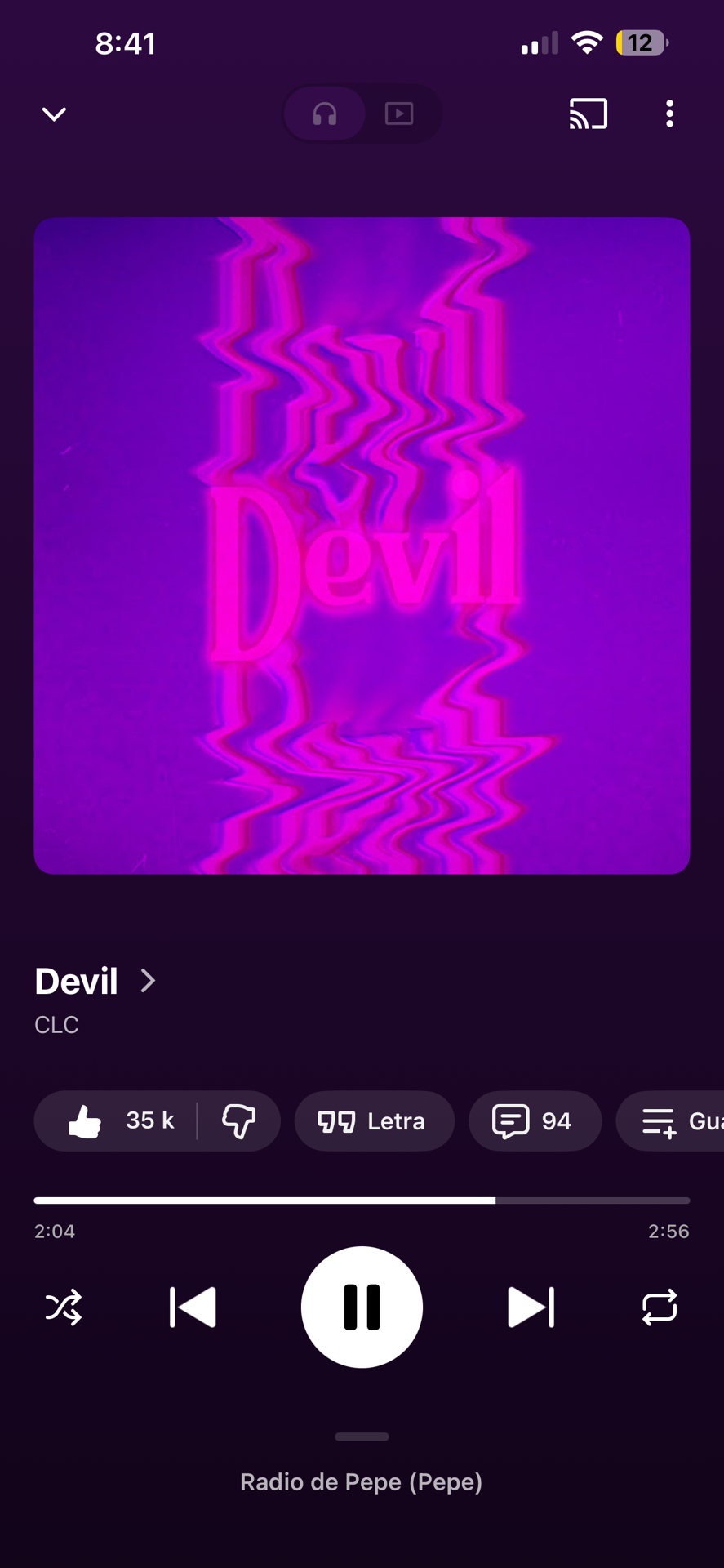724x1568 pixels.
Task: Switch to video mode
Action: 399,114
